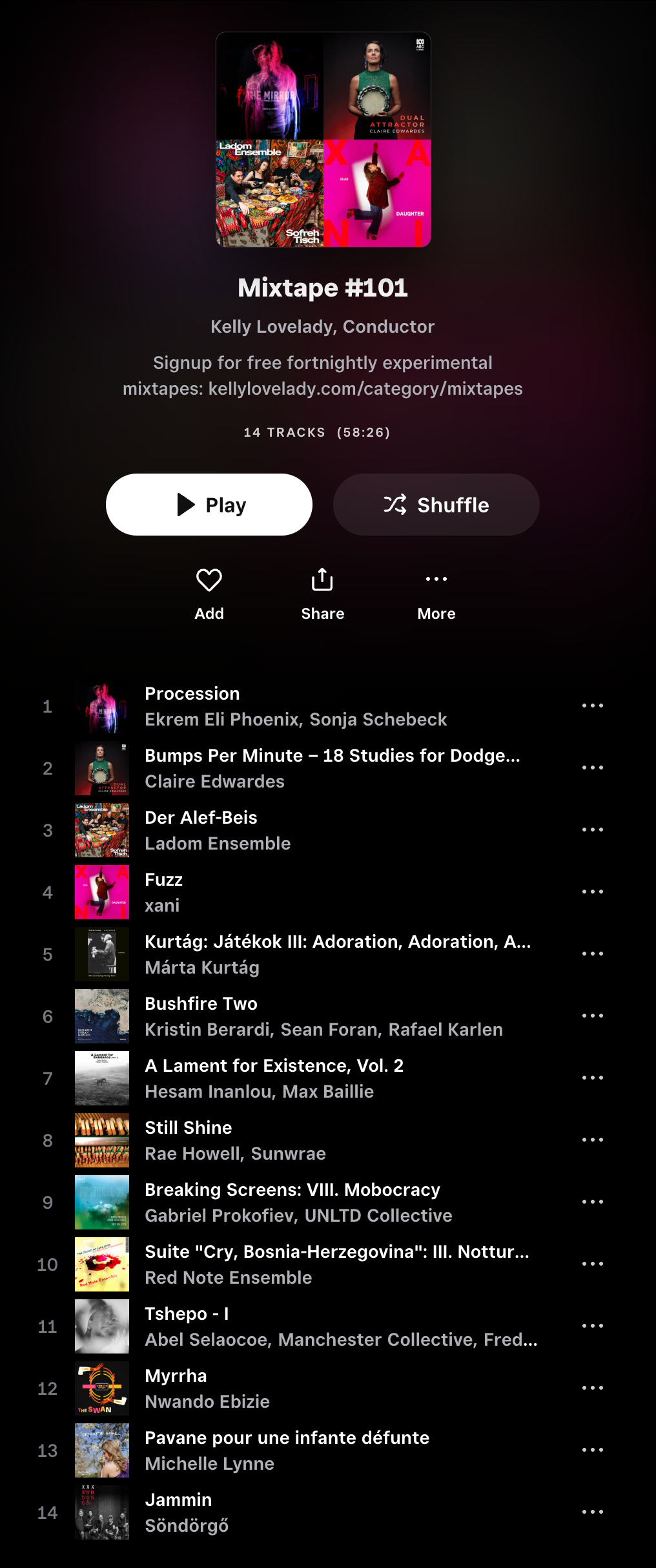
Task: Shuffle the mixtape tracks
Action: pos(436,505)
